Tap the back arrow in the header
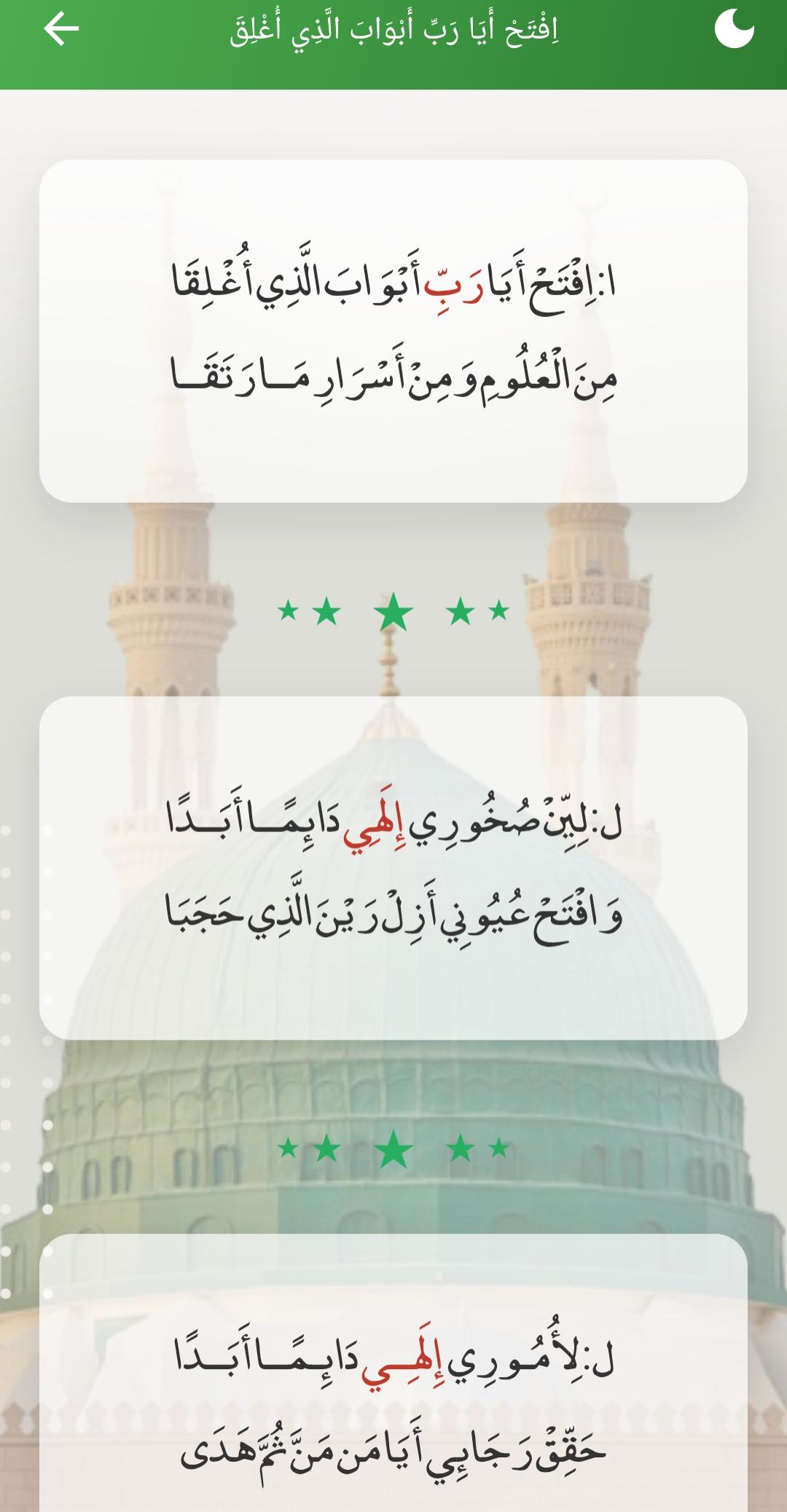 coord(59,30)
